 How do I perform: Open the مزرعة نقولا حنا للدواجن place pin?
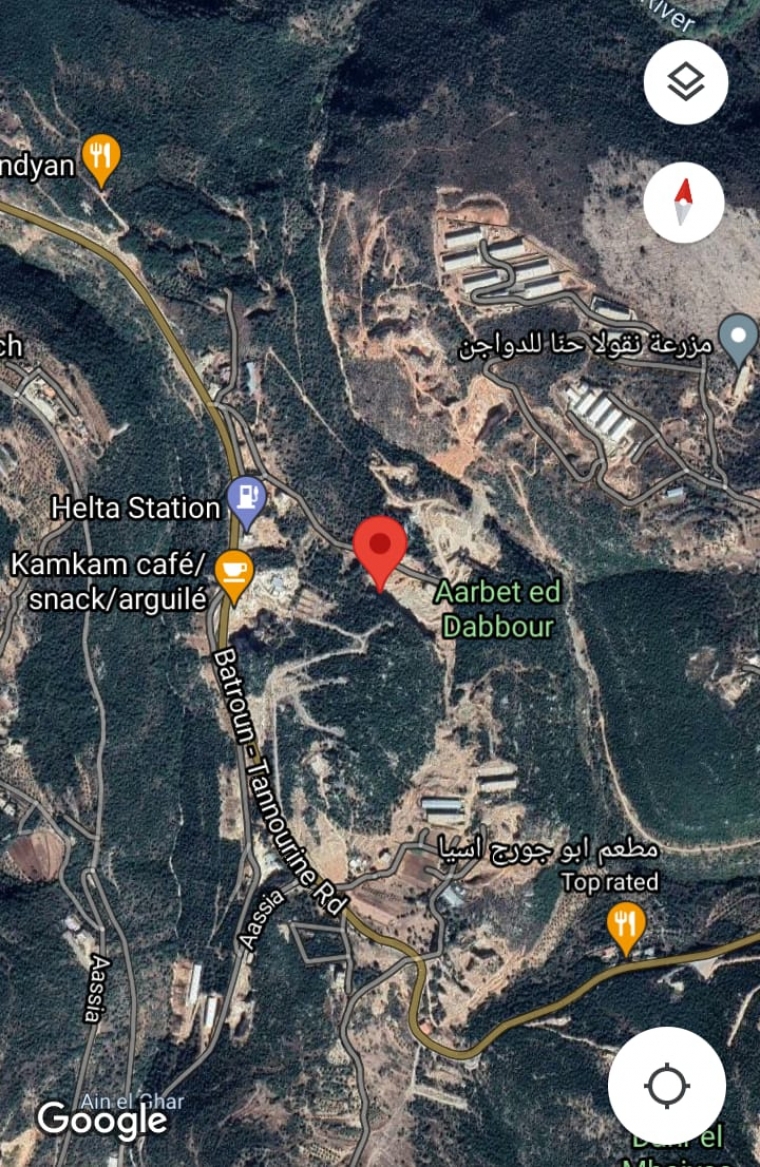[x=739, y=336]
